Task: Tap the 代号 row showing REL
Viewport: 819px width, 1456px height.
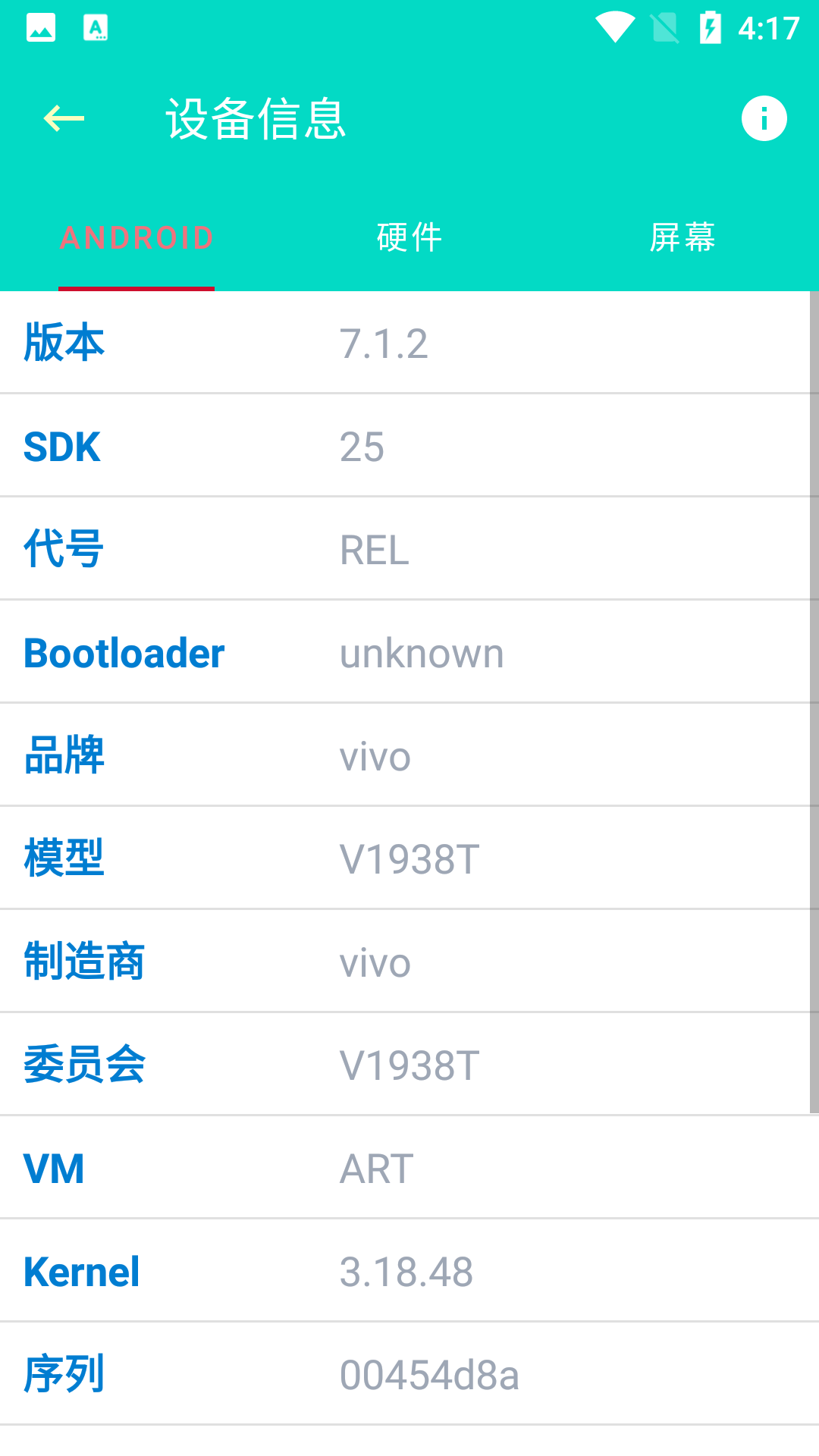Action: coord(409,549)
